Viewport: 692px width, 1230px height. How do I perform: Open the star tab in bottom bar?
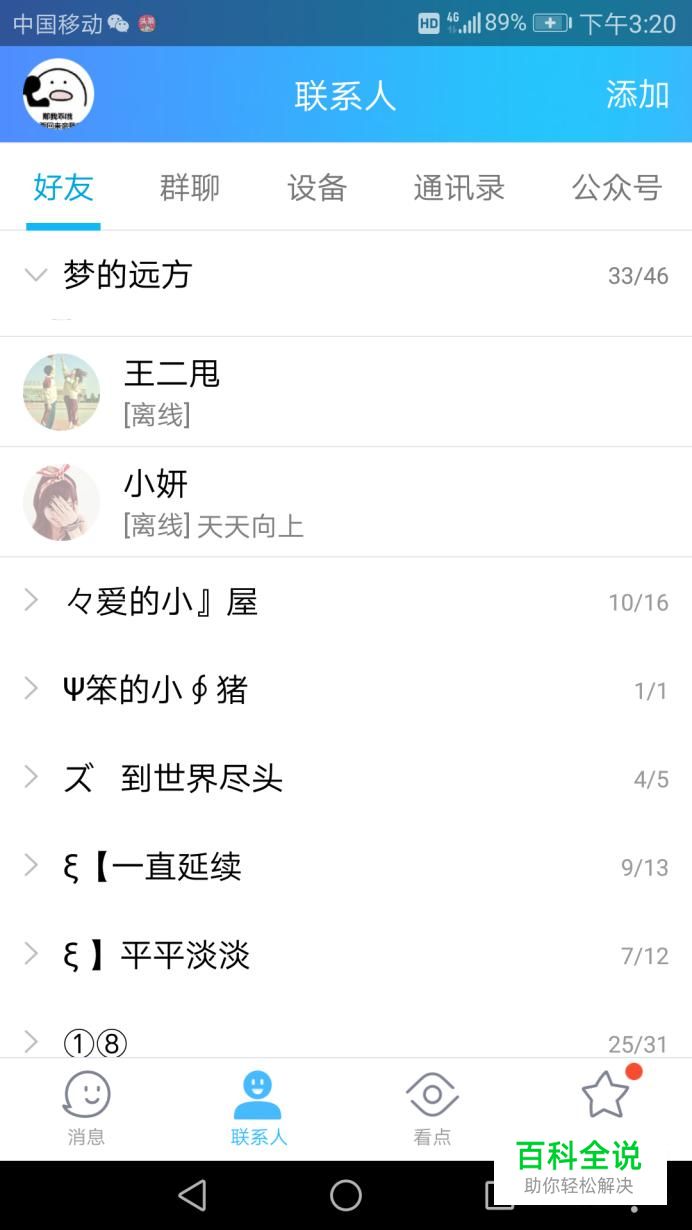pyautogui.click(x=605, y=1096)
